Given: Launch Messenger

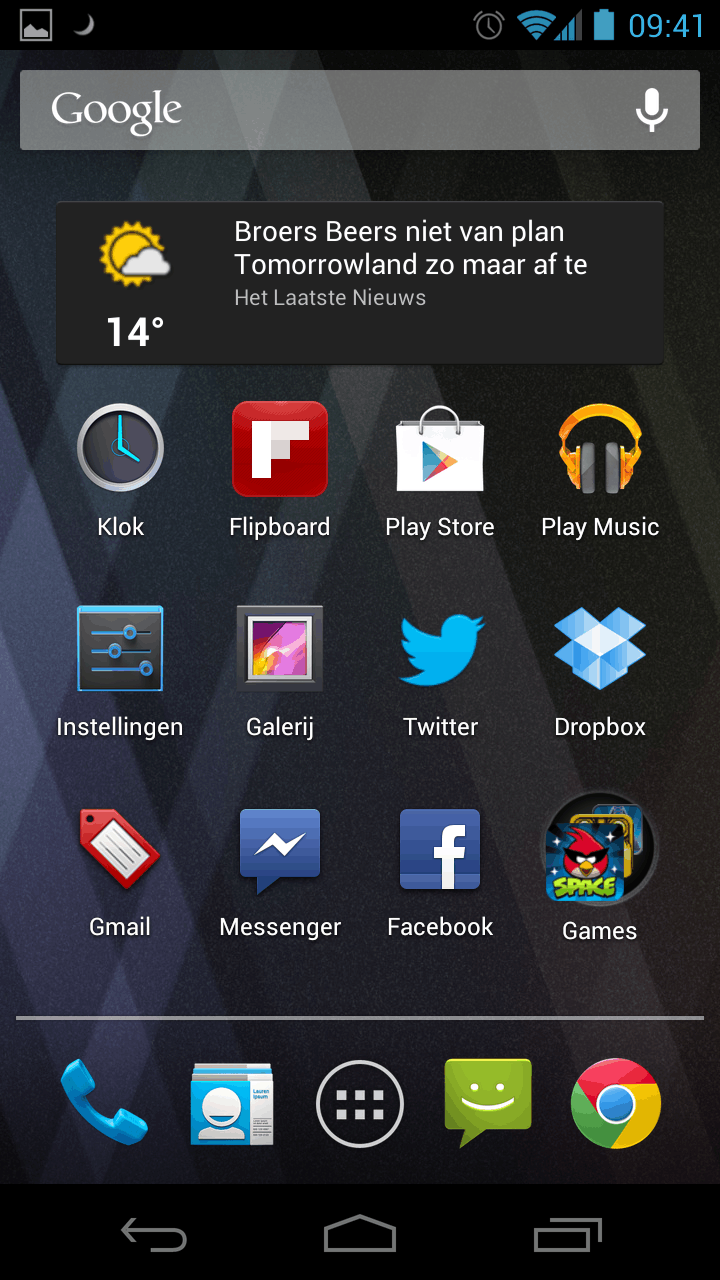Looking at the screenshot, I should (x=280, y=850).
